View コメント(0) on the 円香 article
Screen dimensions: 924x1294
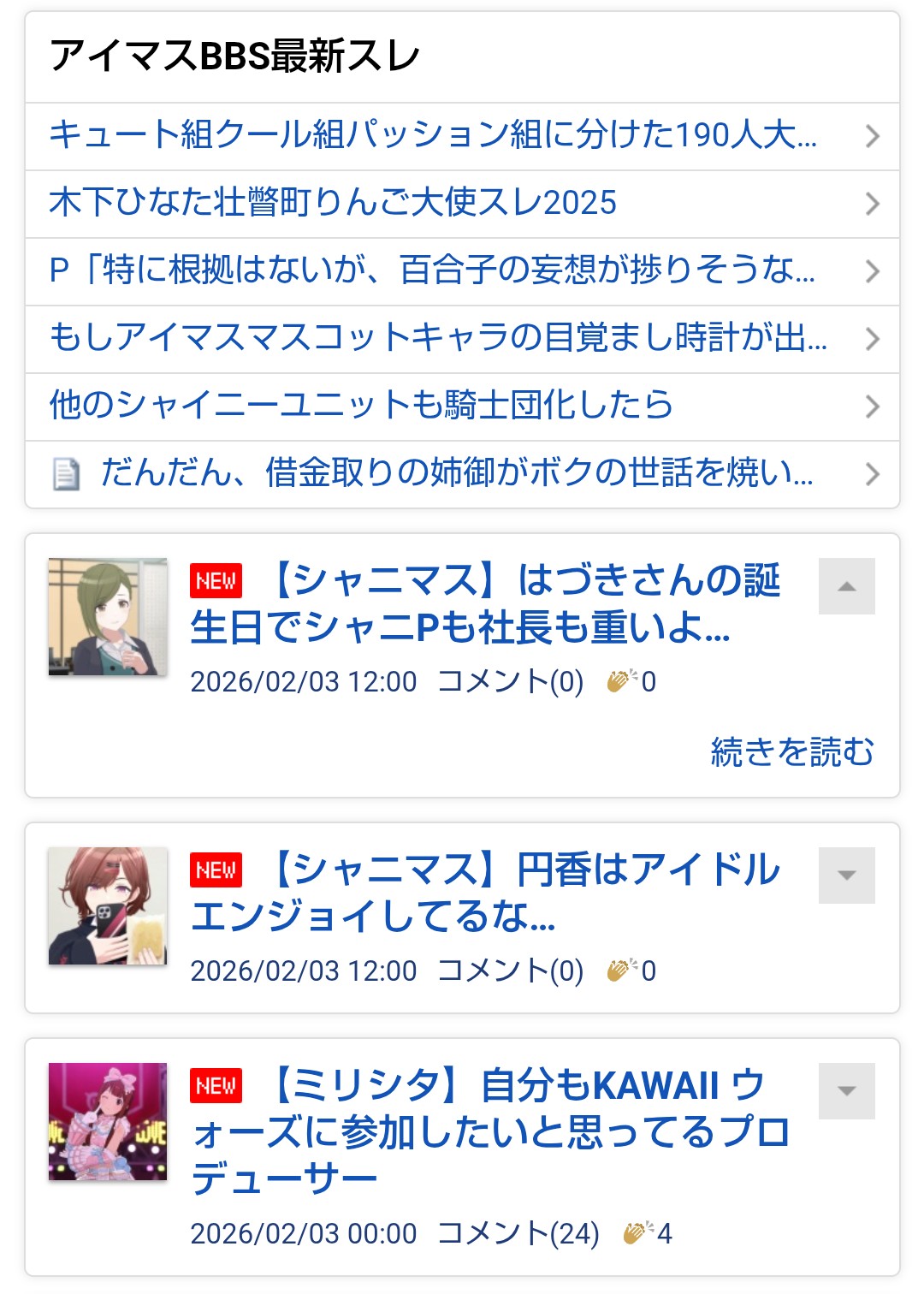[x=511, y=970]
